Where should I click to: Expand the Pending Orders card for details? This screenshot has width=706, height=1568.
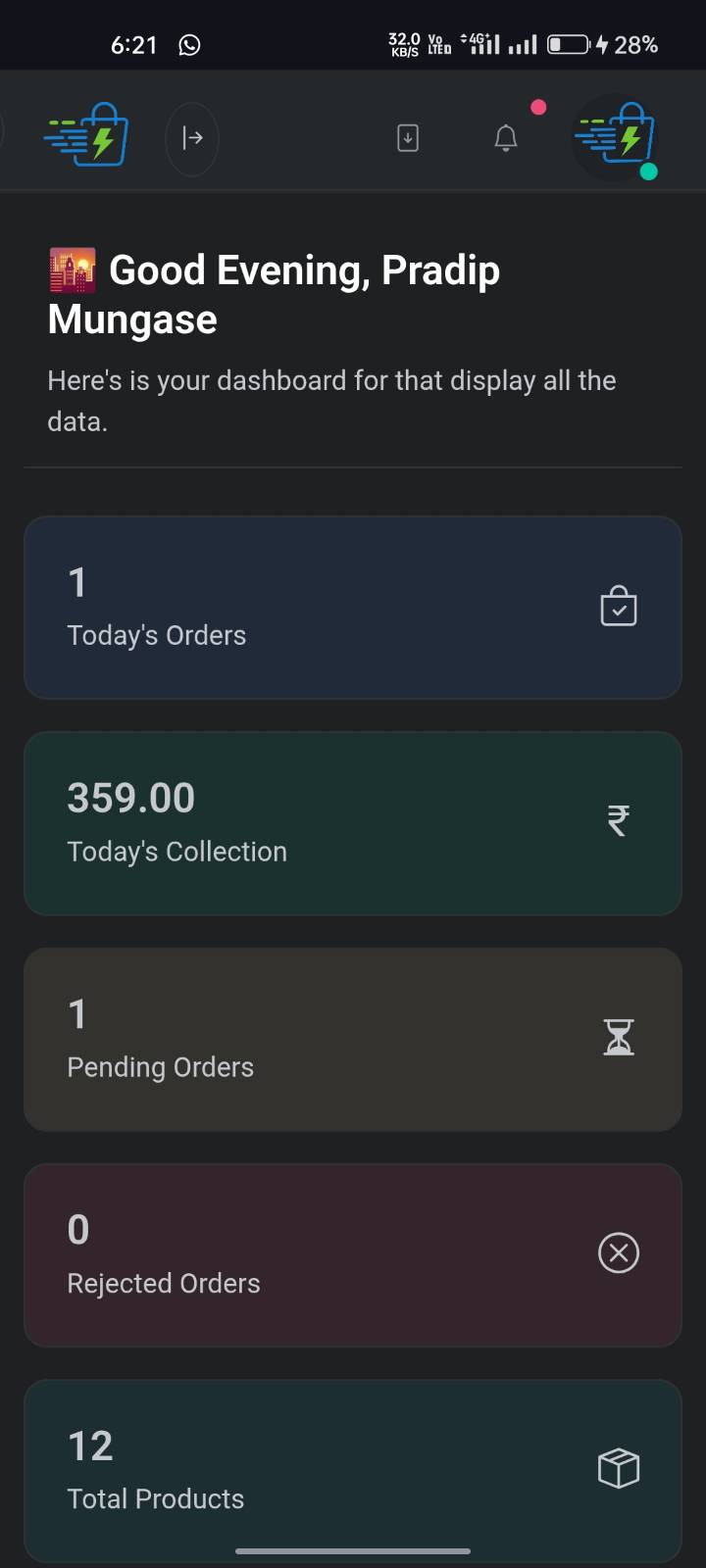(353, 1038)
